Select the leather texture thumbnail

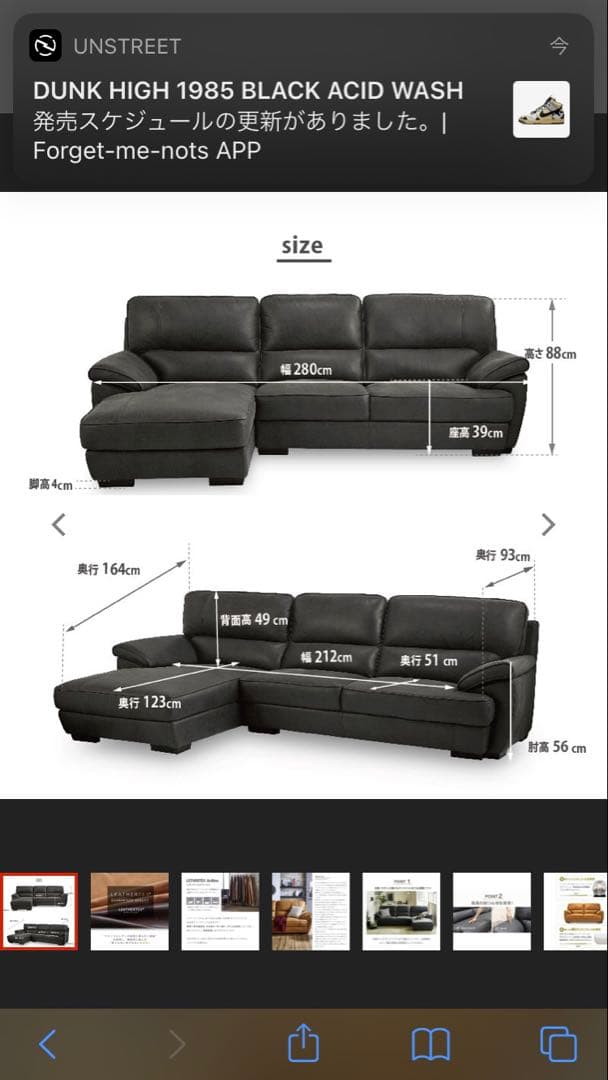(129, 911)
